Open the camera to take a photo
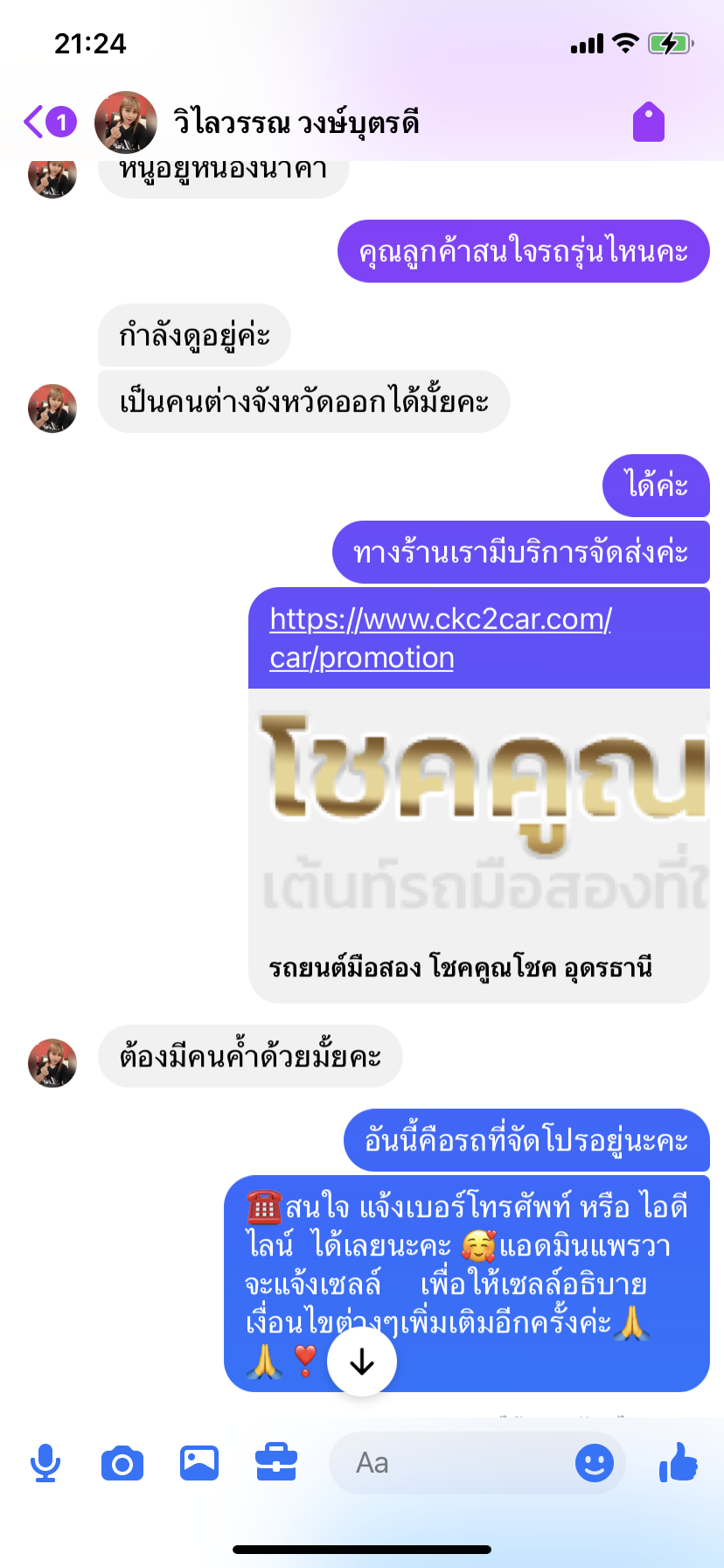724x1568 pixels. (x=122, y=1463)
